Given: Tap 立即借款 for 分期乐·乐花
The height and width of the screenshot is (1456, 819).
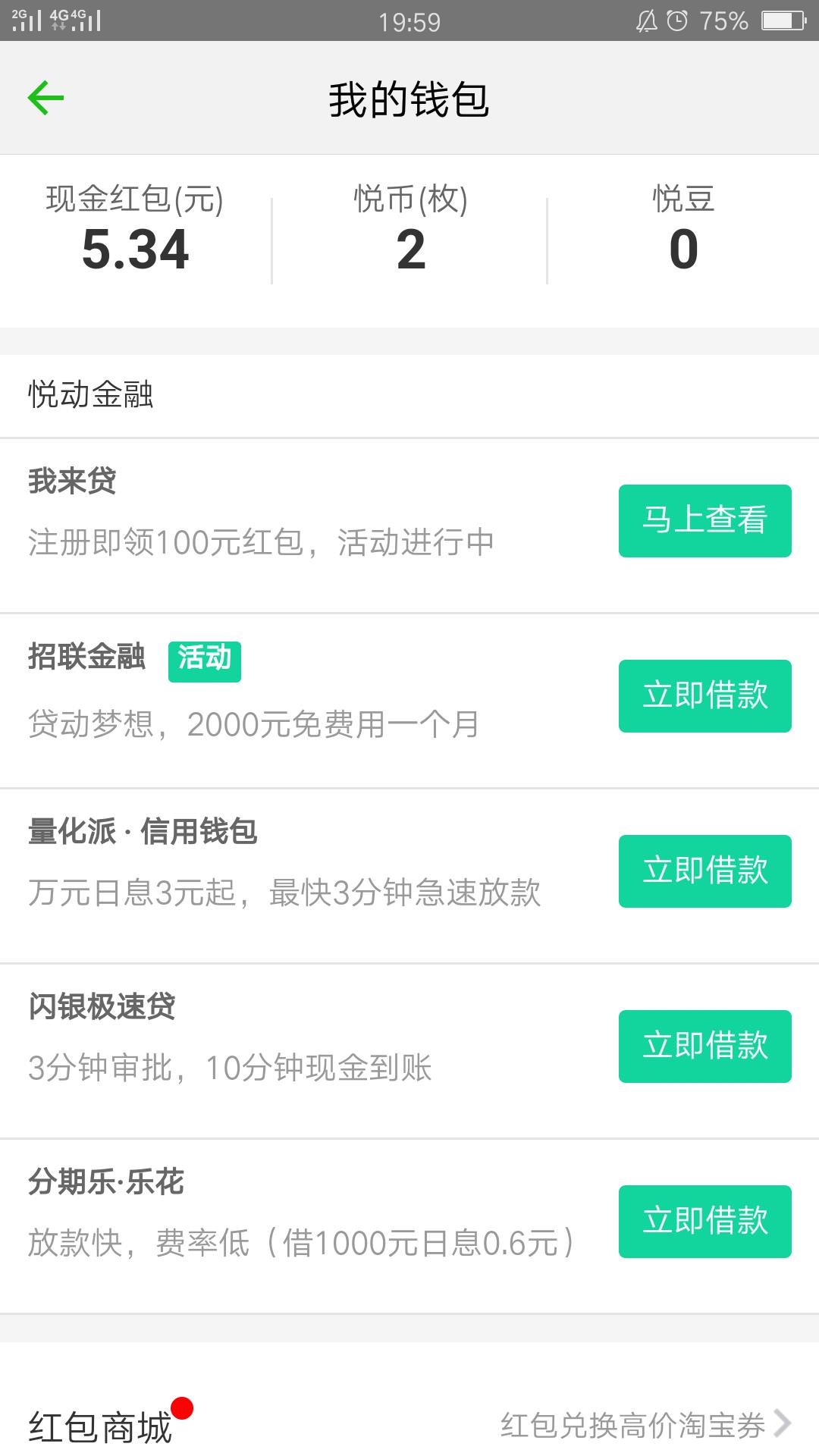Looking at the screenshot, I should [x=705, y=1222].
